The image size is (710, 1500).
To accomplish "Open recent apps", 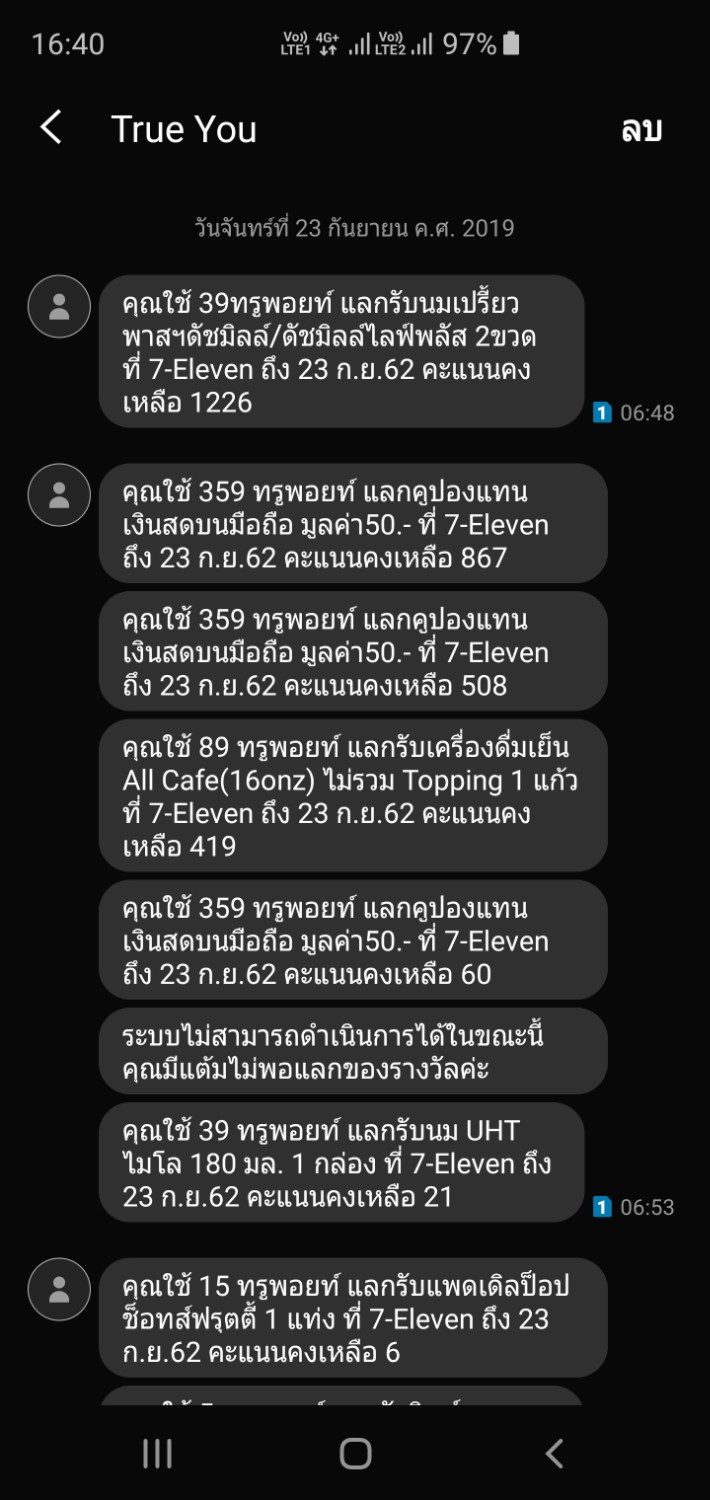I will point(157,1453).
